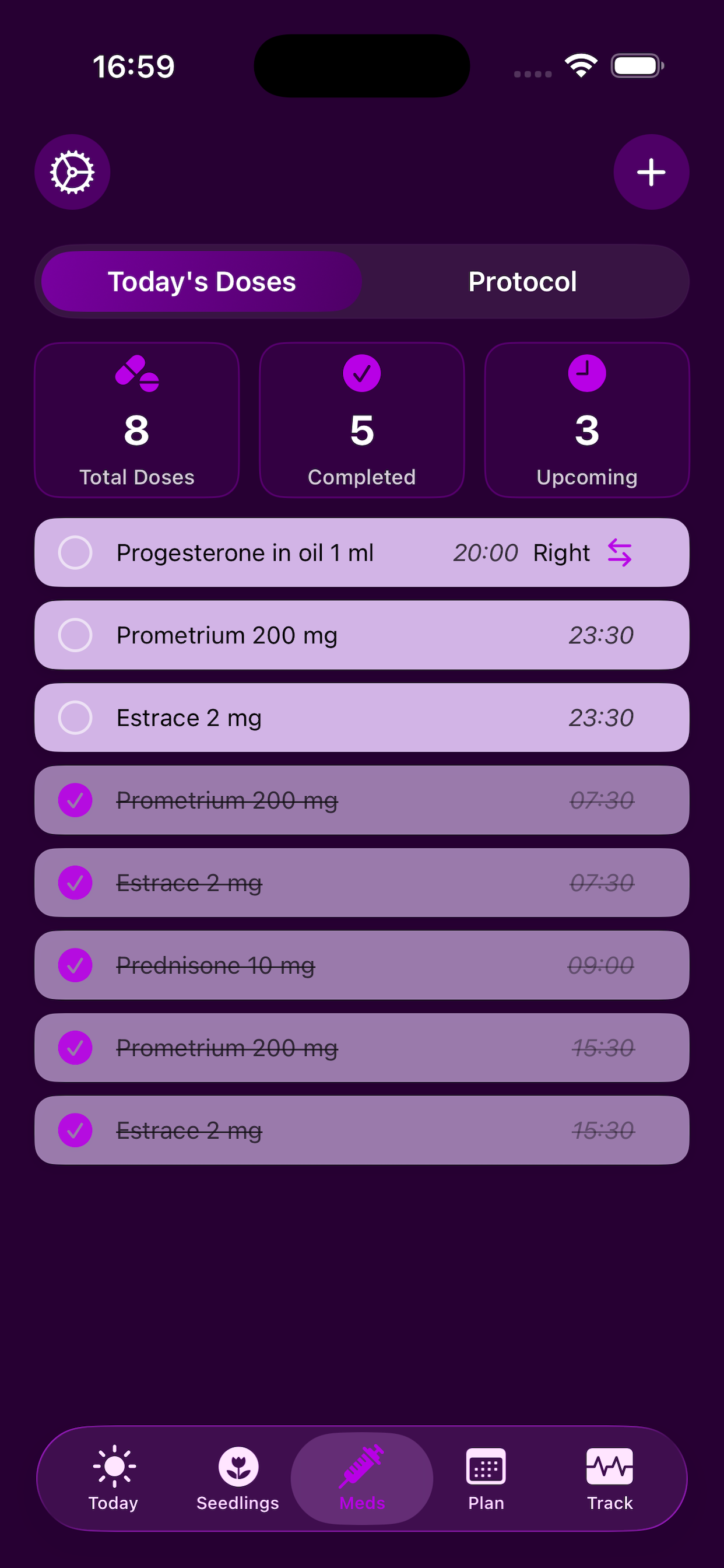Uncheck Estrace 2 mg at 15:30
724x1568 pixels.
click(x=75, y=1130)
